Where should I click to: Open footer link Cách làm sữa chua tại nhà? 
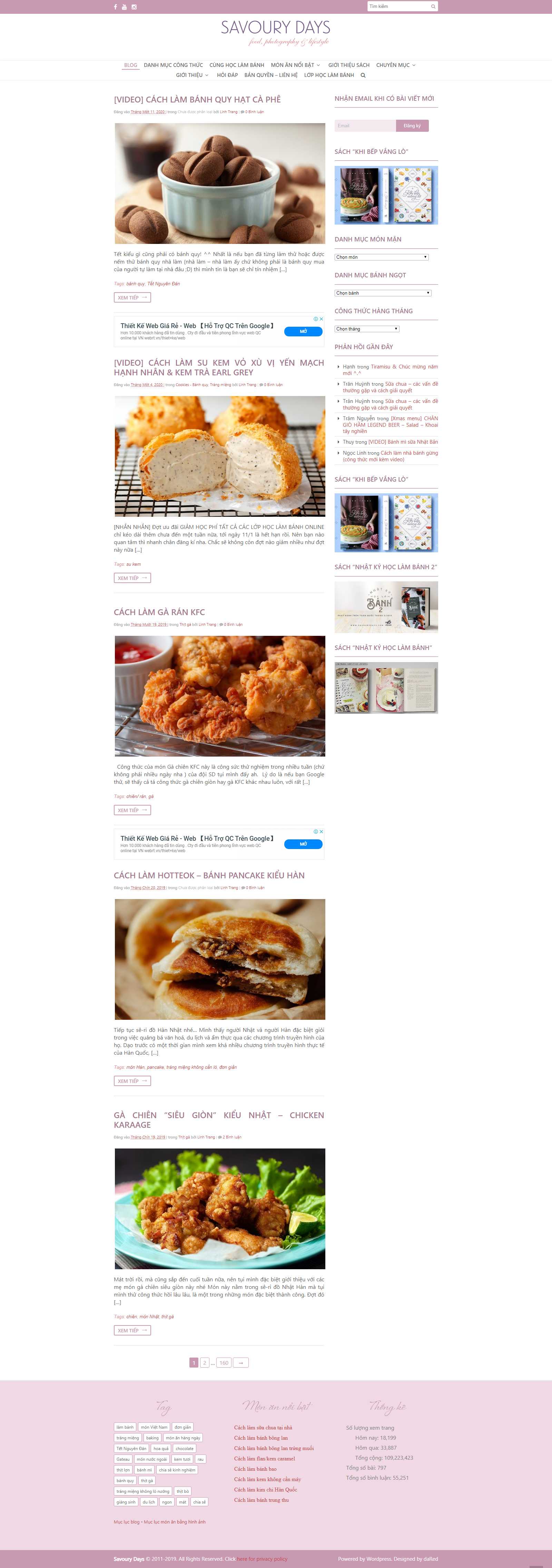tap(263, 1427)
